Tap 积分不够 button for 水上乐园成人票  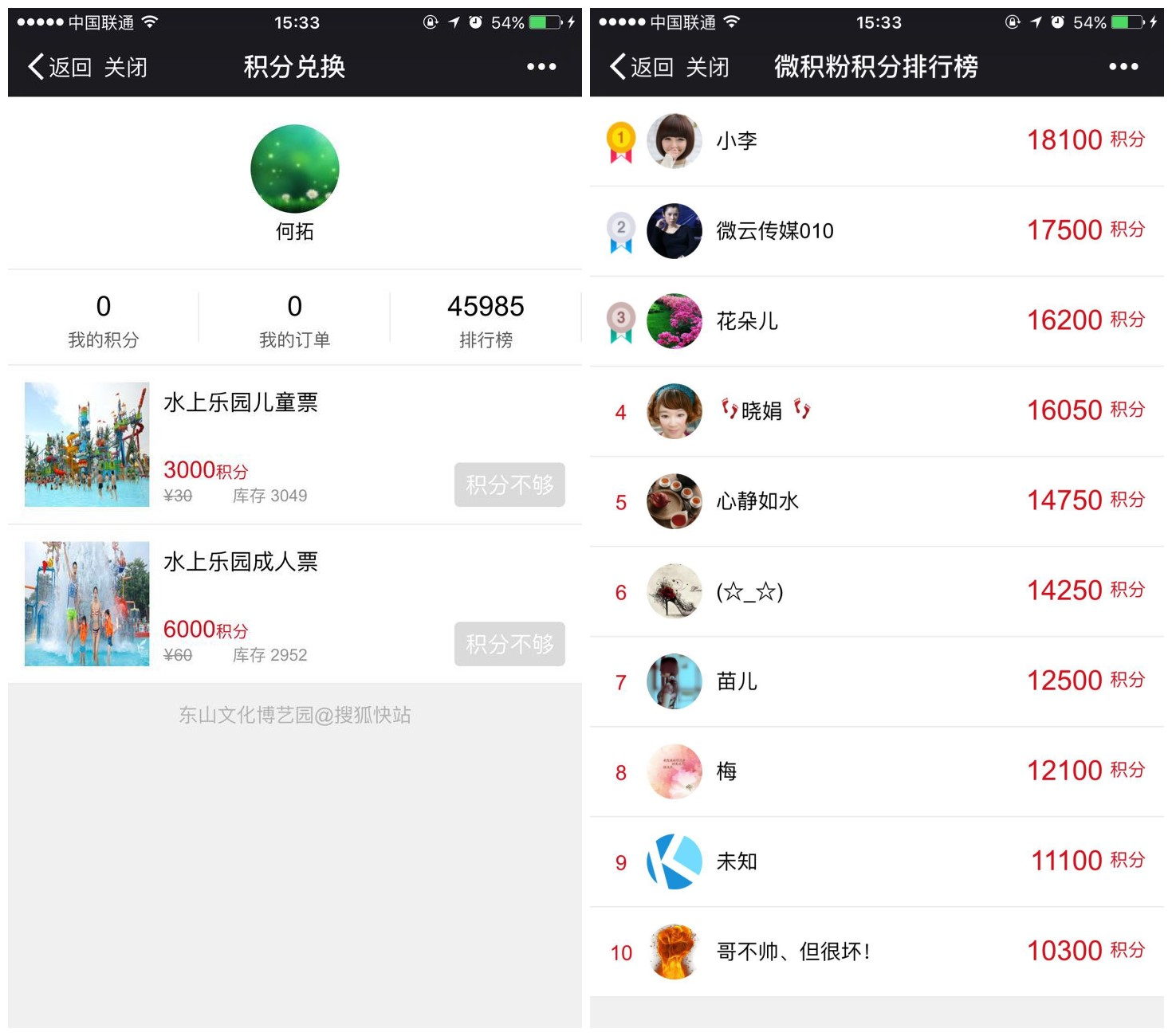(x=509, y=644)
